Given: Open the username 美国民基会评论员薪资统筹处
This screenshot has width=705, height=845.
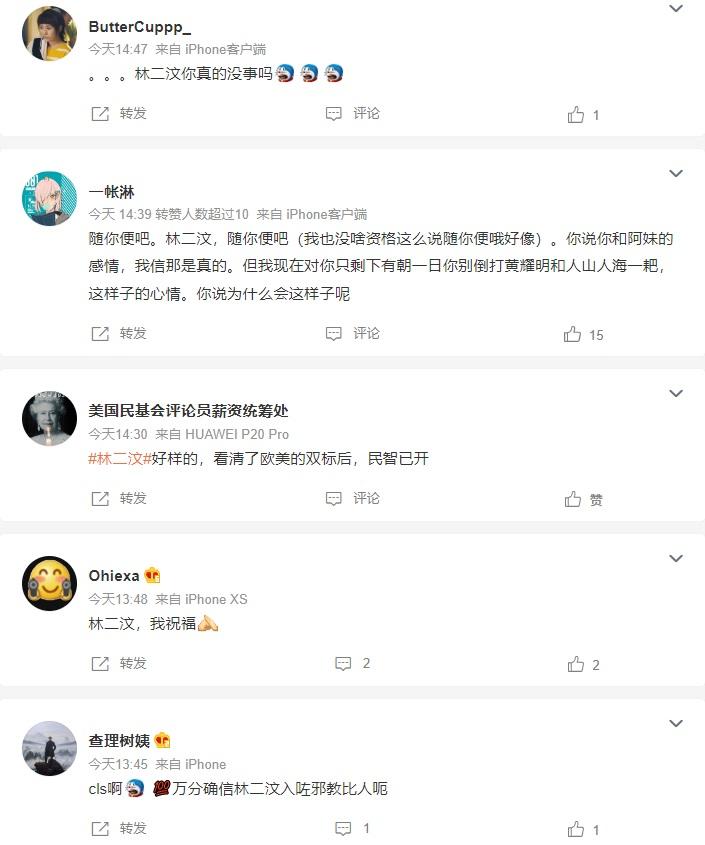Looking at the screenshot, I should 188,411.
